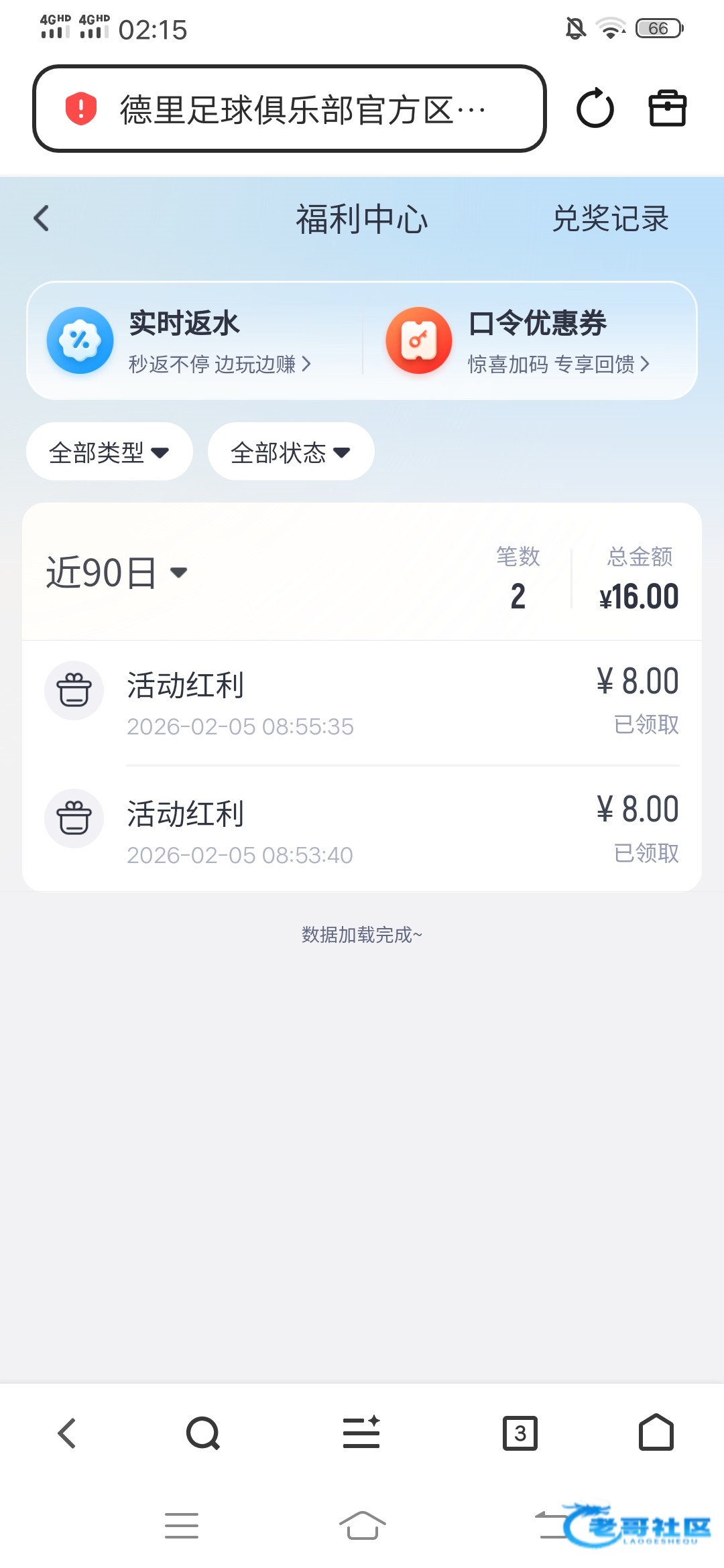Tap the system home button

362,1526
